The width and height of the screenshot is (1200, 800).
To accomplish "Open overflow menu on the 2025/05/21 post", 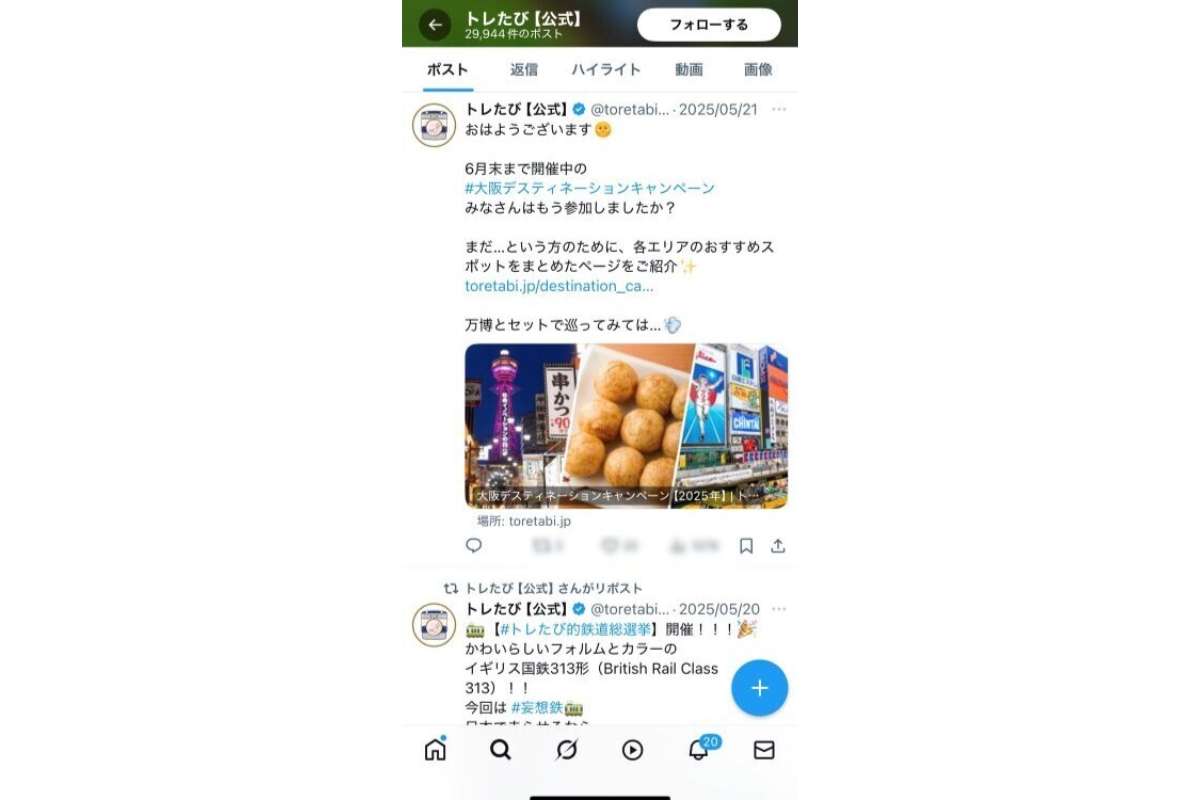I will 779,109.
